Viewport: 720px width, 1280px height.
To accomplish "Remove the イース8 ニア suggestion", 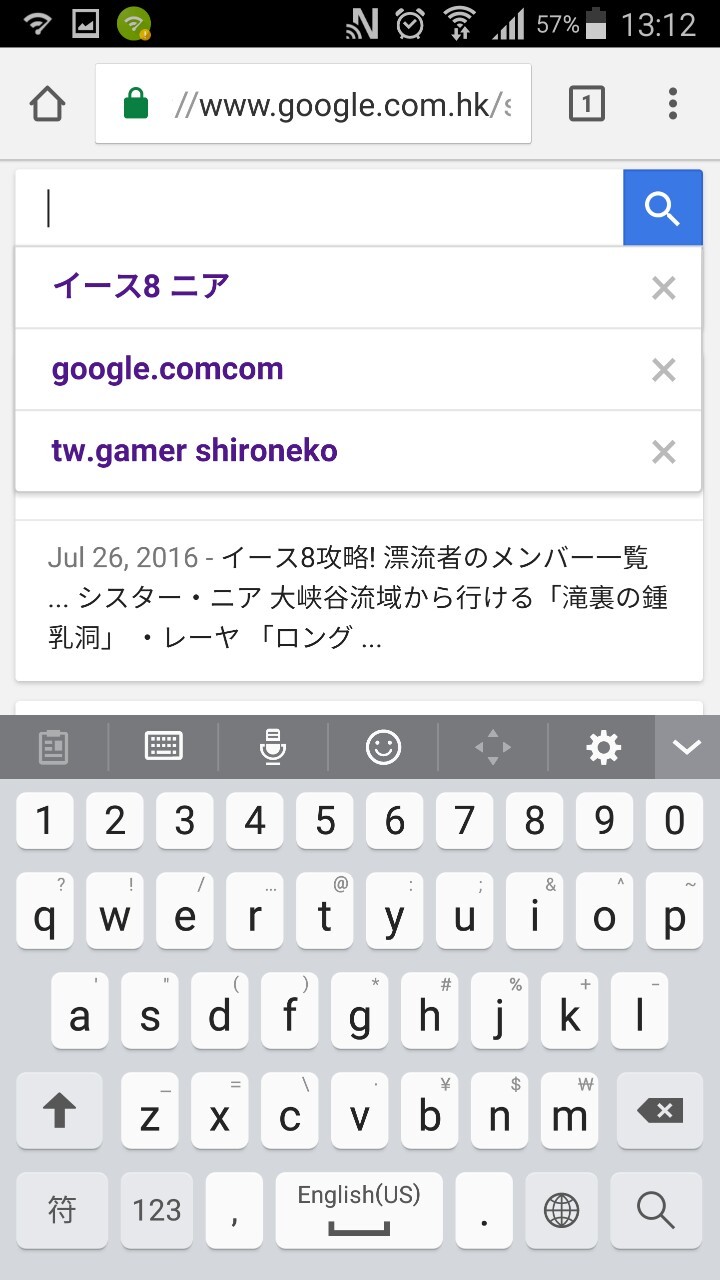I will 663,288.
